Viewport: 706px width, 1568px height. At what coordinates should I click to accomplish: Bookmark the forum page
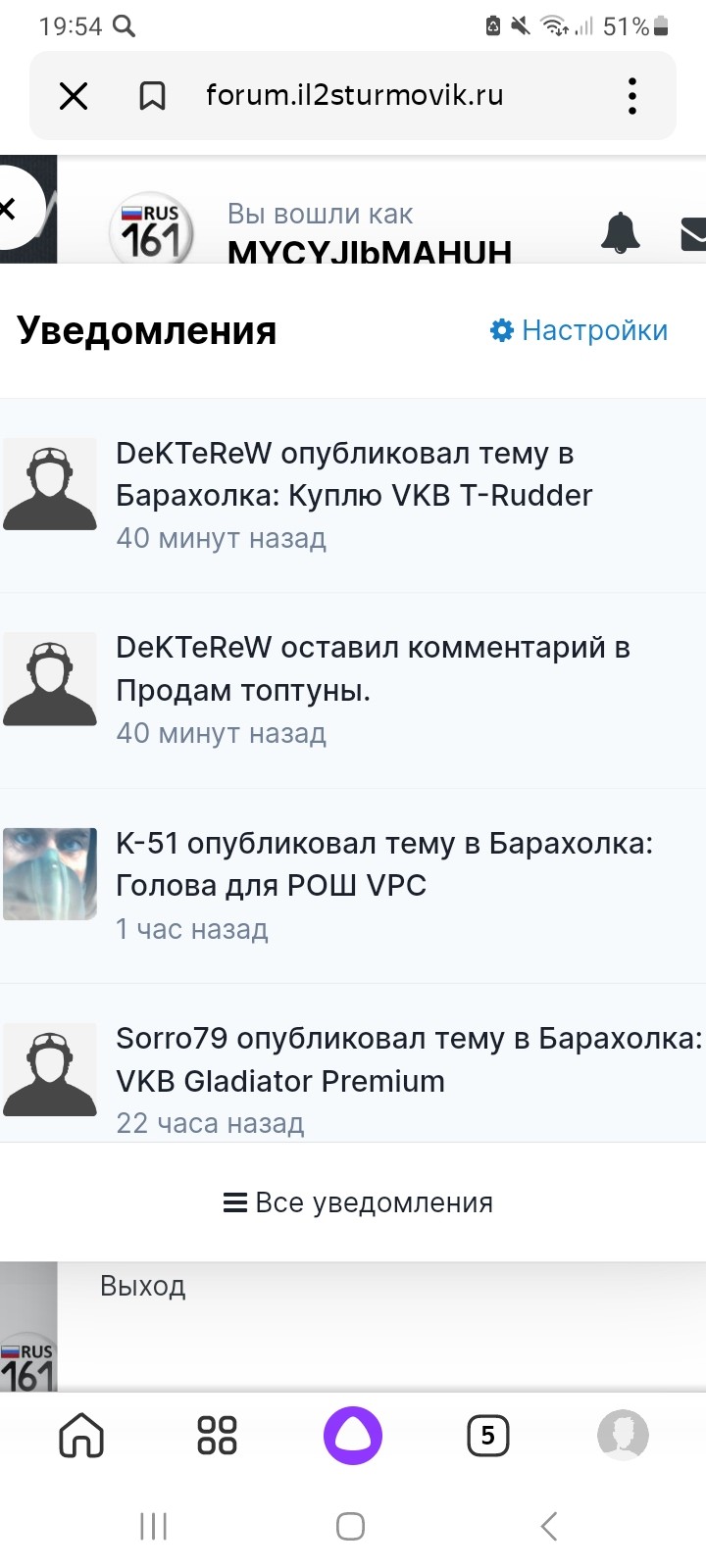point(152,96)
